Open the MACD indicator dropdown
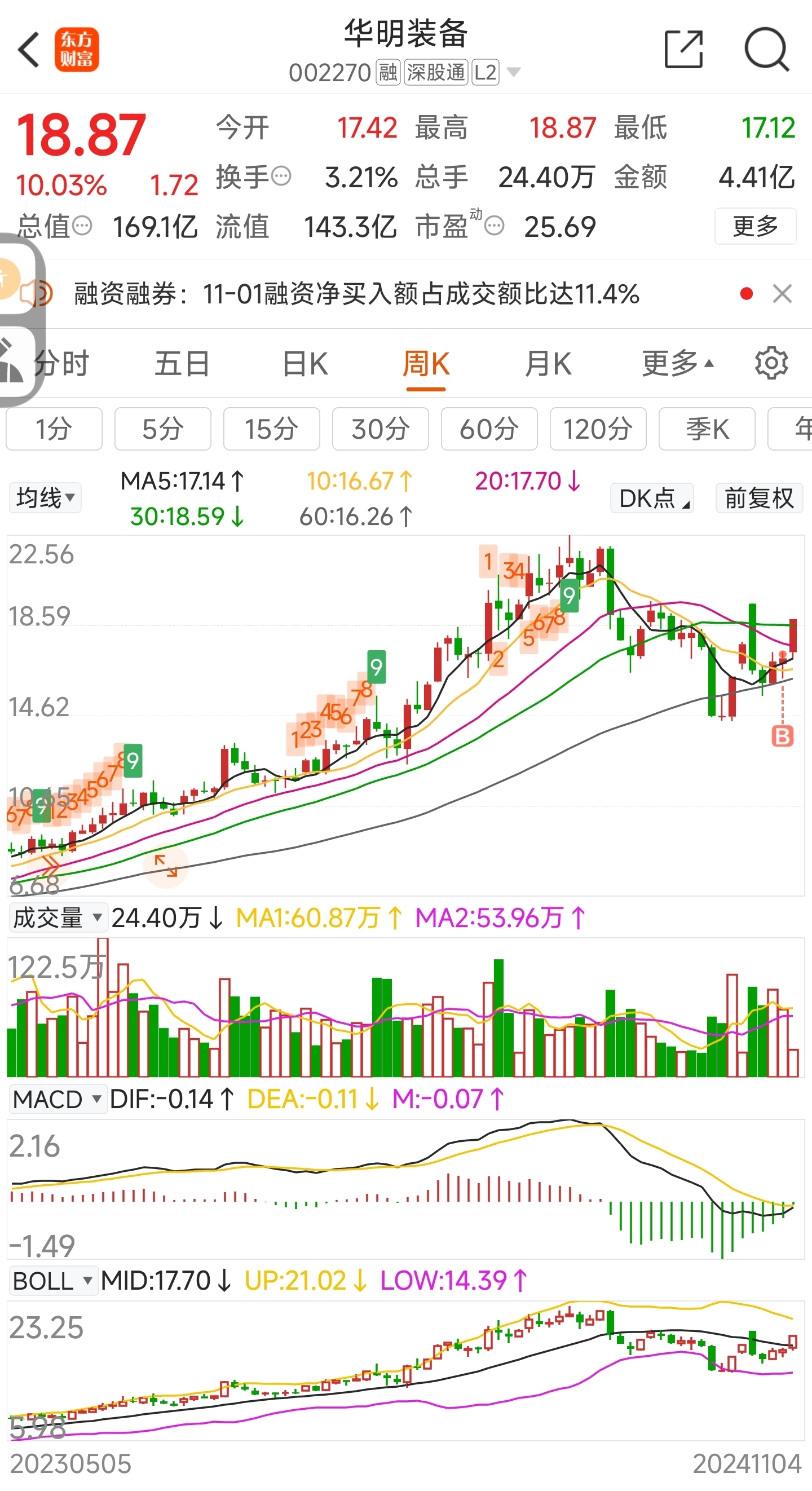This screenshot has height=1491, width=812. (57, 1098)
